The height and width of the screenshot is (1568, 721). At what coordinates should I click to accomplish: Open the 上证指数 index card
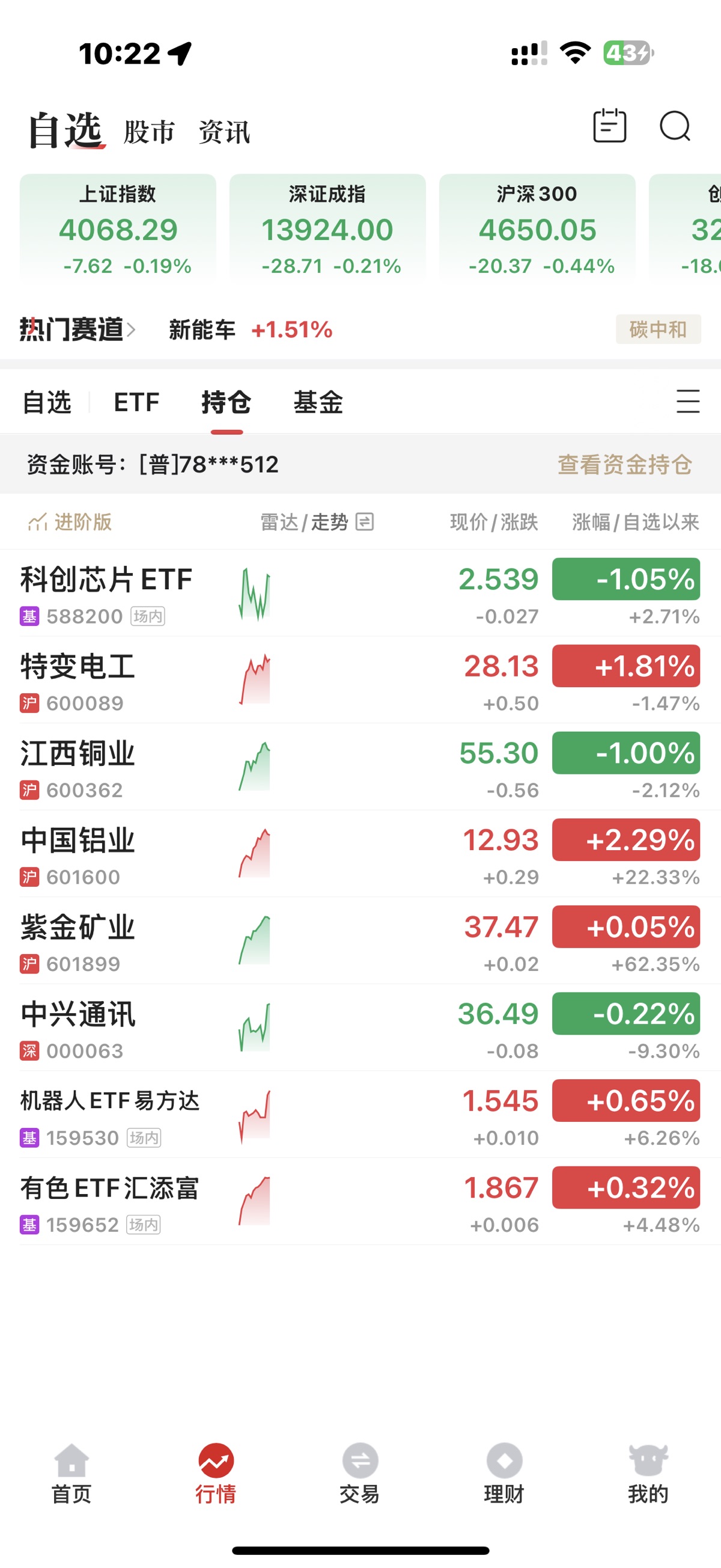(x=118, y=228)
